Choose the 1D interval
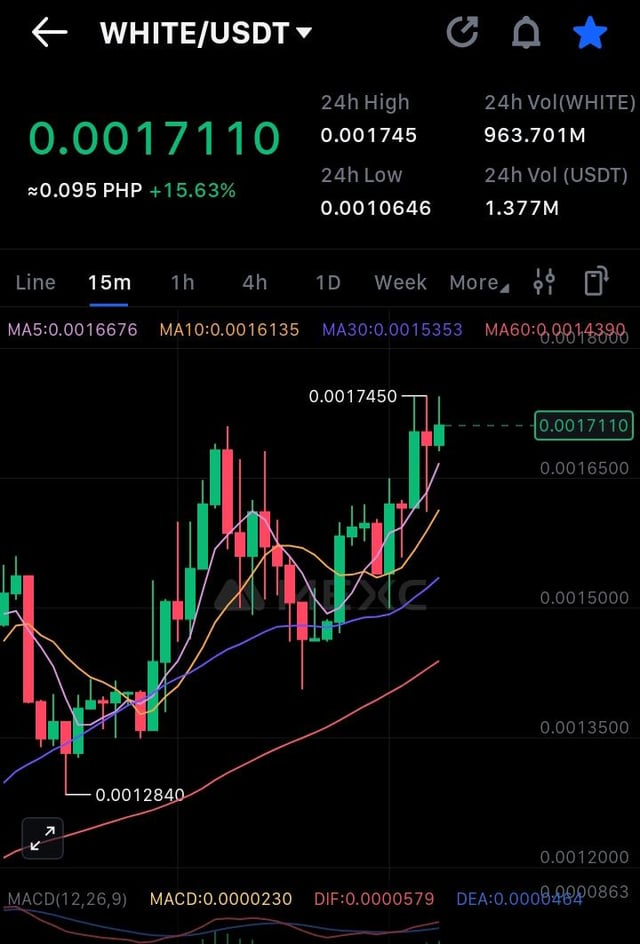 coord(328,283)
